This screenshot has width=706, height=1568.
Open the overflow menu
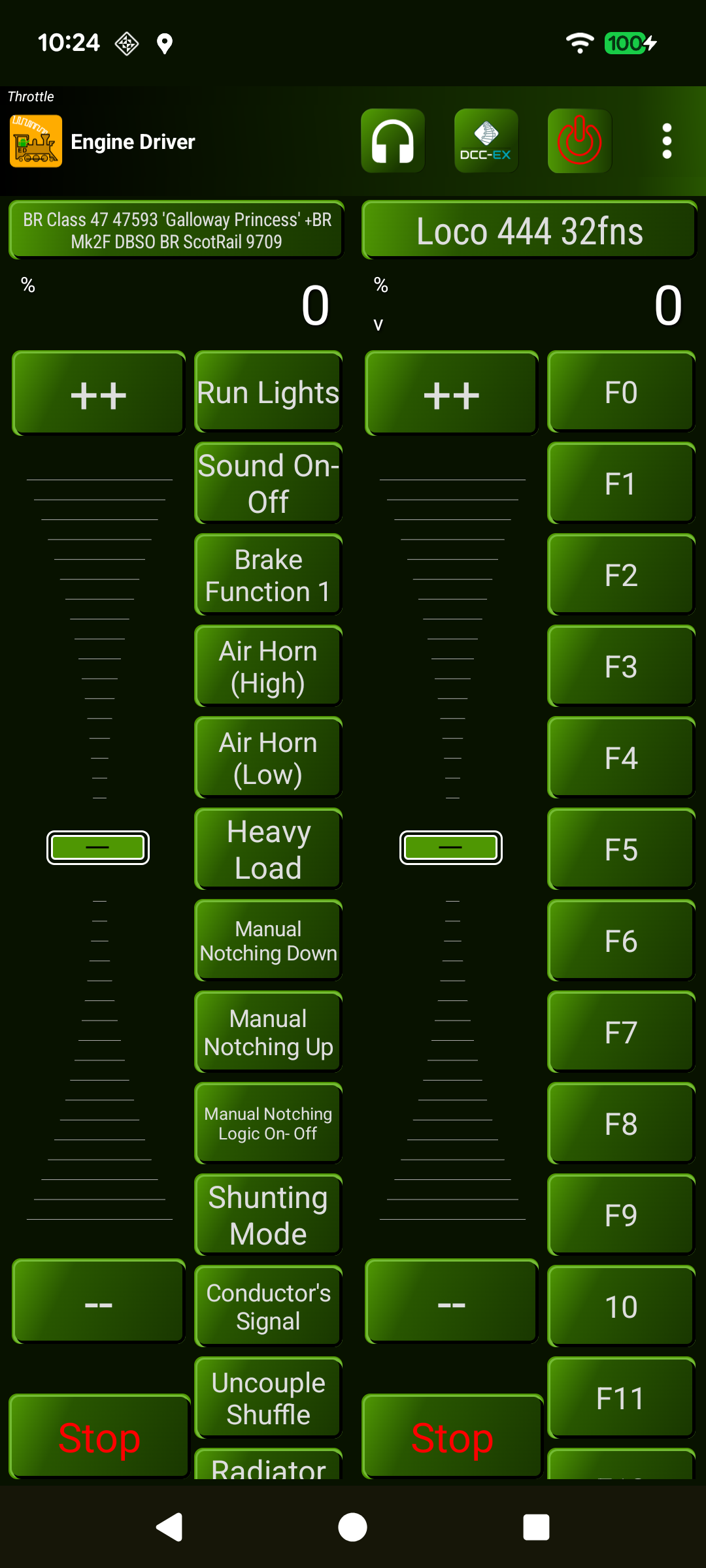tap(666, 141)
